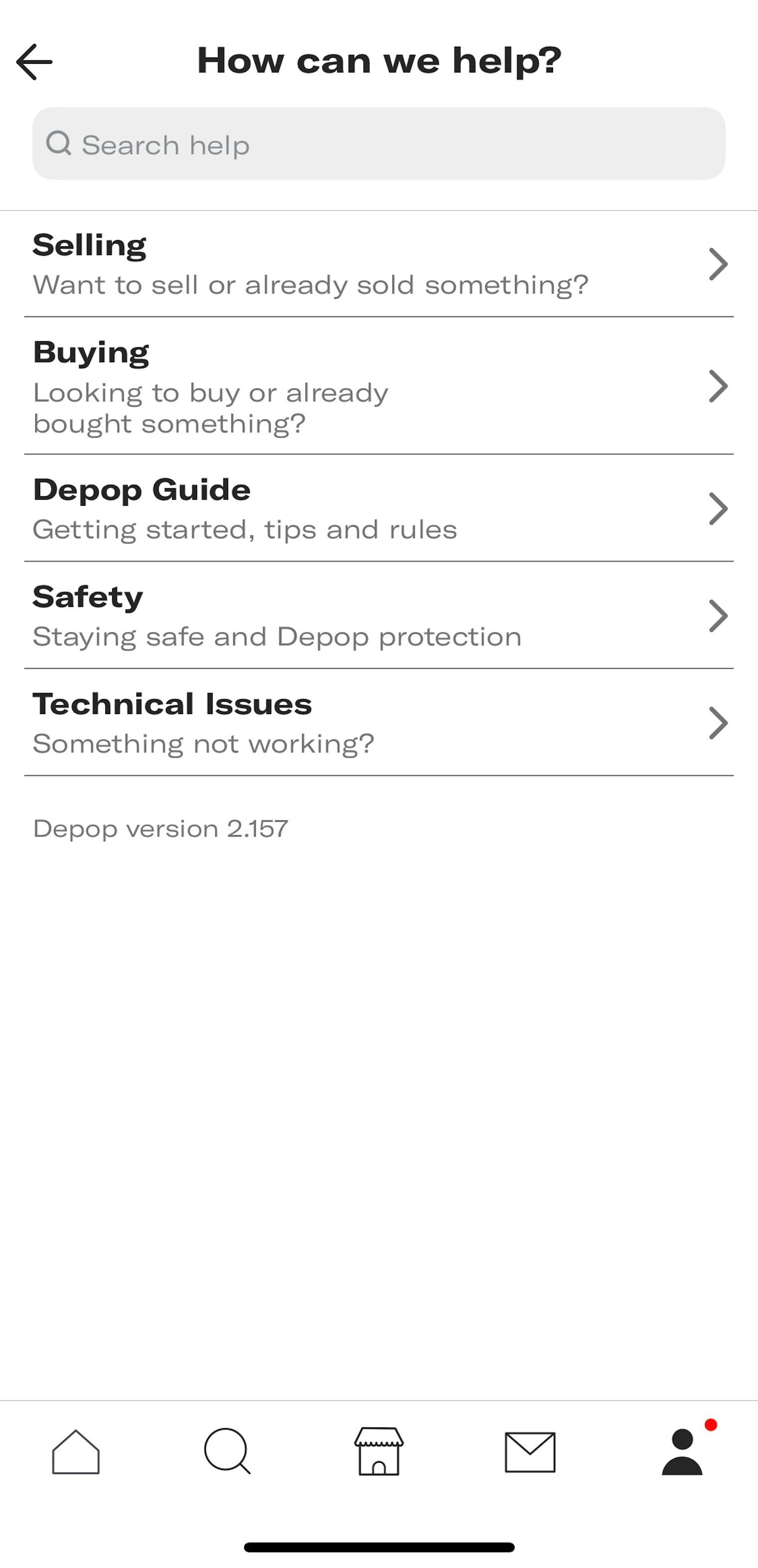Open the Buying help section
This screenshot has width=758, height=1568.
379,386
